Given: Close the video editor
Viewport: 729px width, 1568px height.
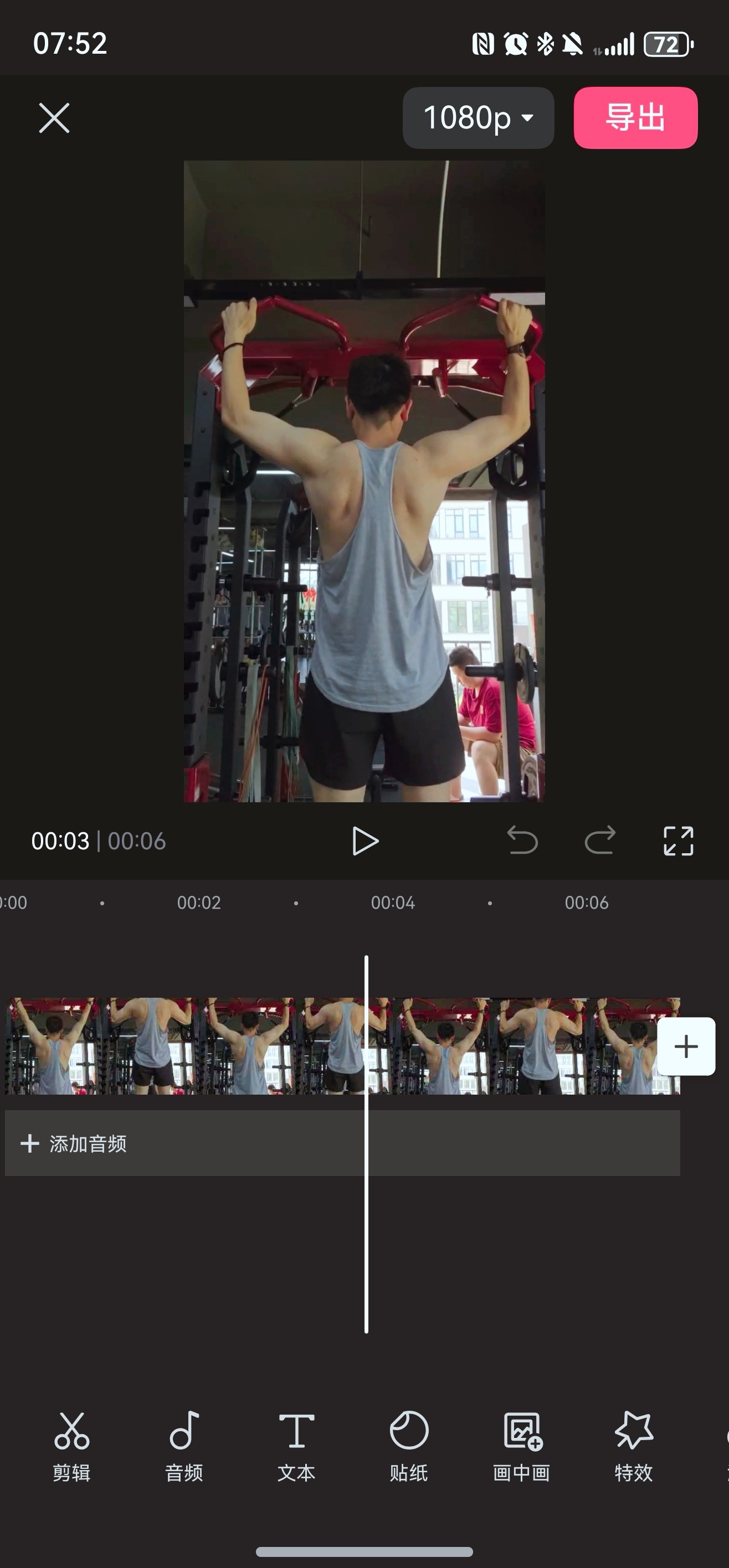Looking at the screenshot, I should pos(54,117).
